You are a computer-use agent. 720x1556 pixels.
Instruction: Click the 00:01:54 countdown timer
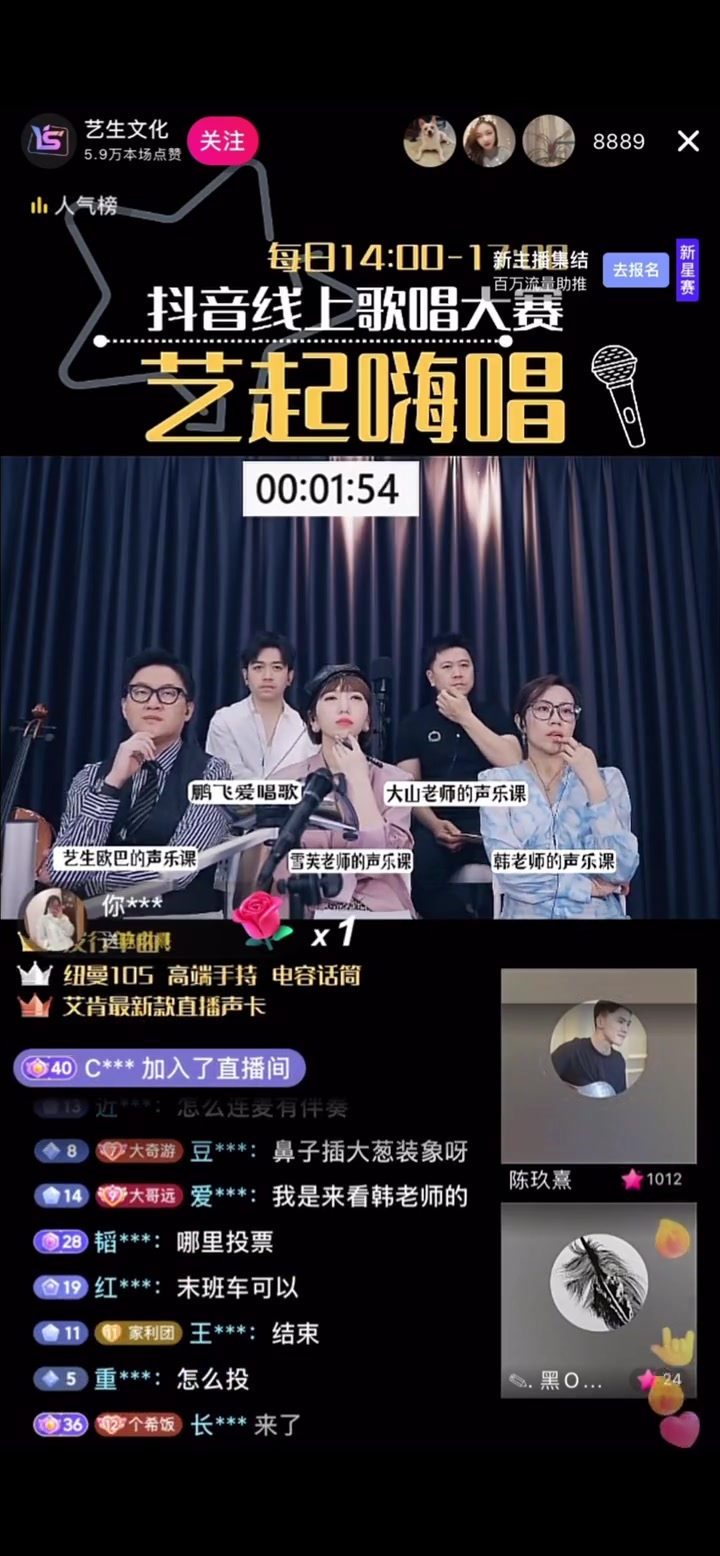click(331, 489)
